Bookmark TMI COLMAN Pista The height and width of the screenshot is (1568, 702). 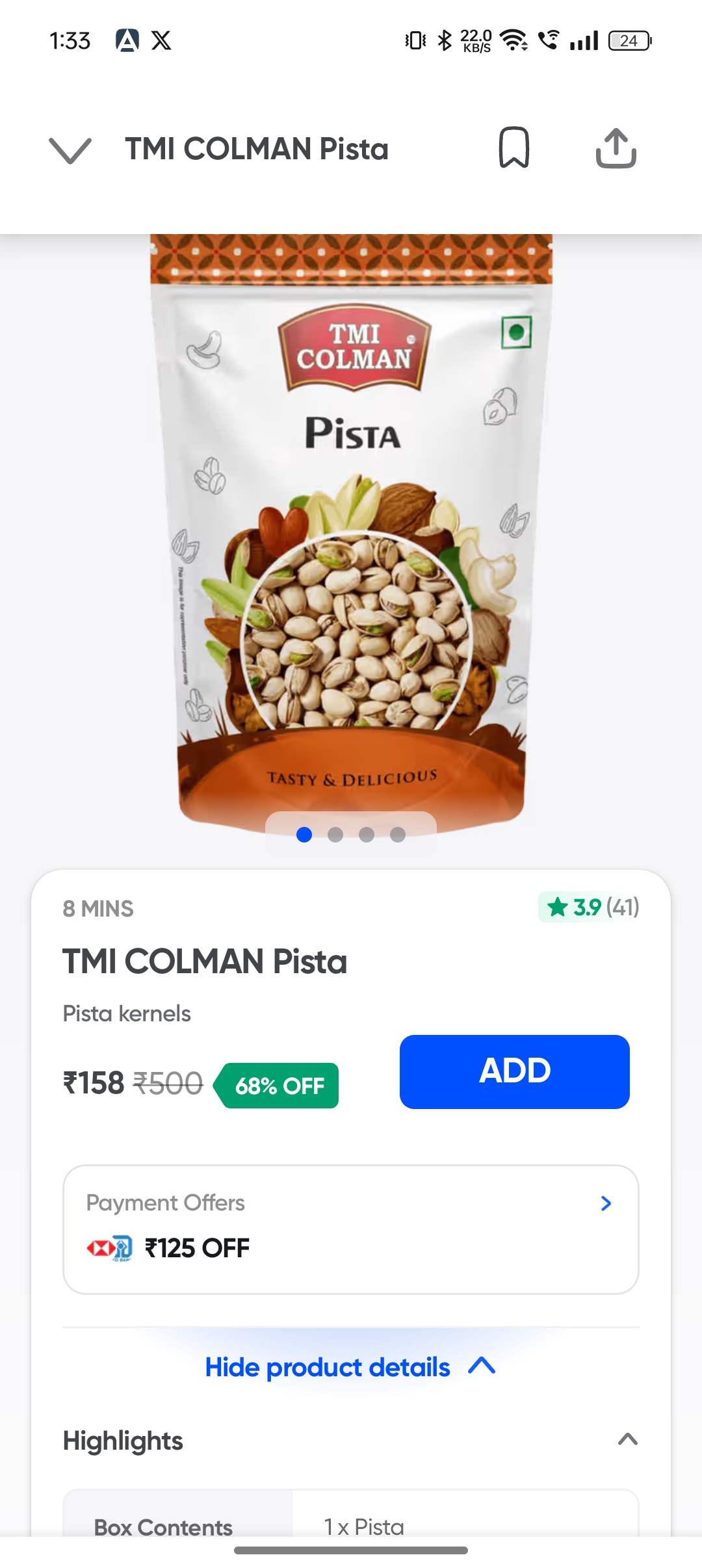pyautogui.click(x=513, y=148)
